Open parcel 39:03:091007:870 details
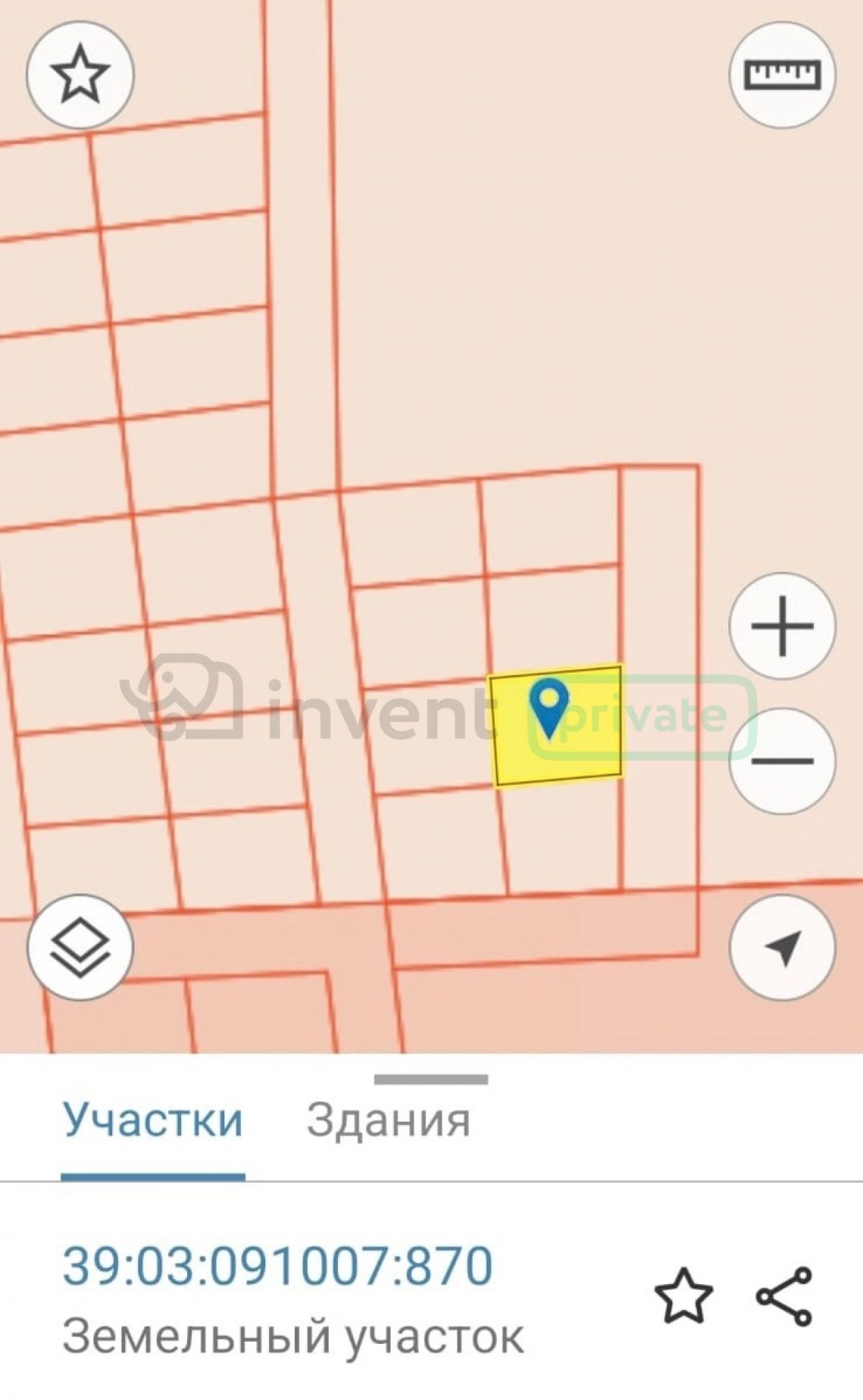The image size is (863, 1400). pos(278,1266)
